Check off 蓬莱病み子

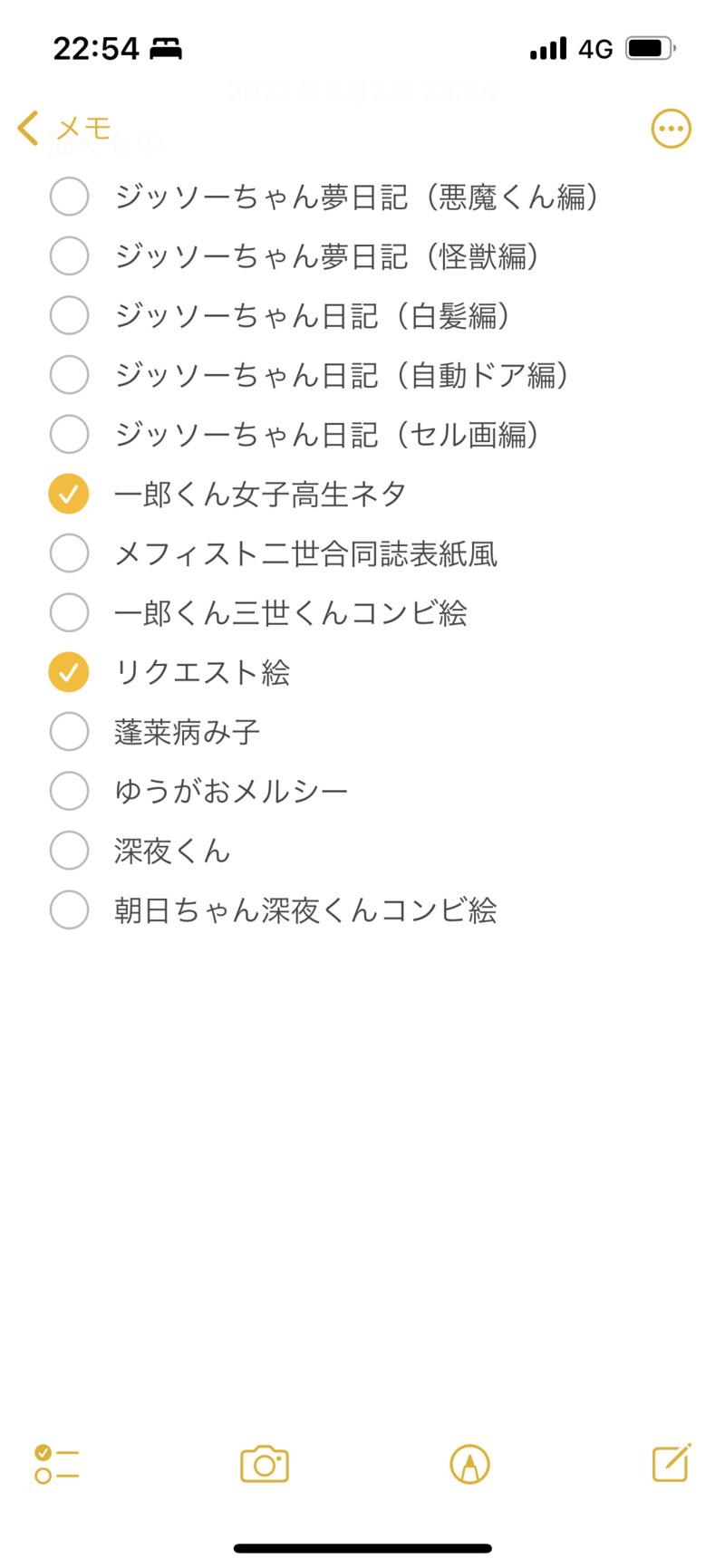[x=69, y=732]
